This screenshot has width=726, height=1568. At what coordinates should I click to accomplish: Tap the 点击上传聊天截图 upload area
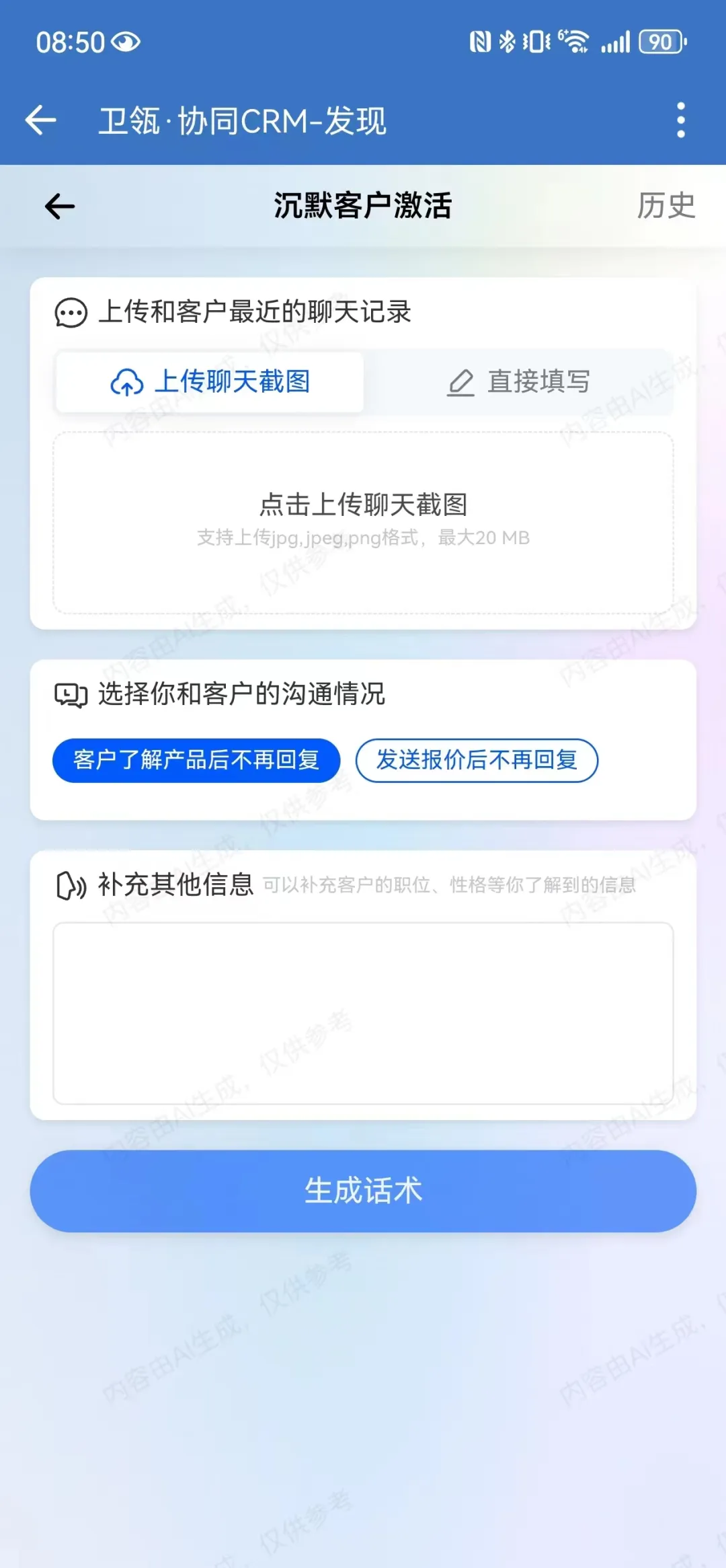coord(363,522)
